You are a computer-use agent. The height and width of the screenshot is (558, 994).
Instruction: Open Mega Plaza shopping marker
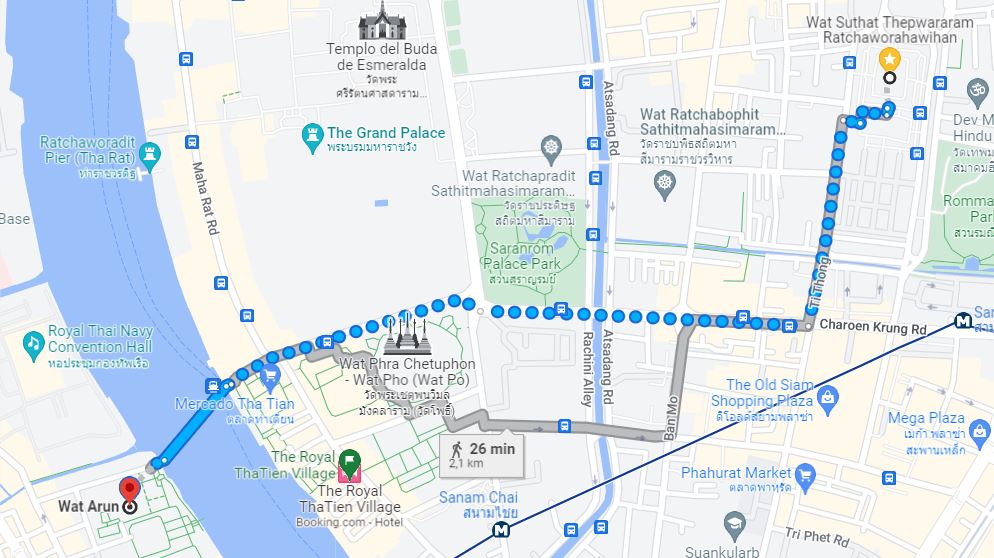980,431
